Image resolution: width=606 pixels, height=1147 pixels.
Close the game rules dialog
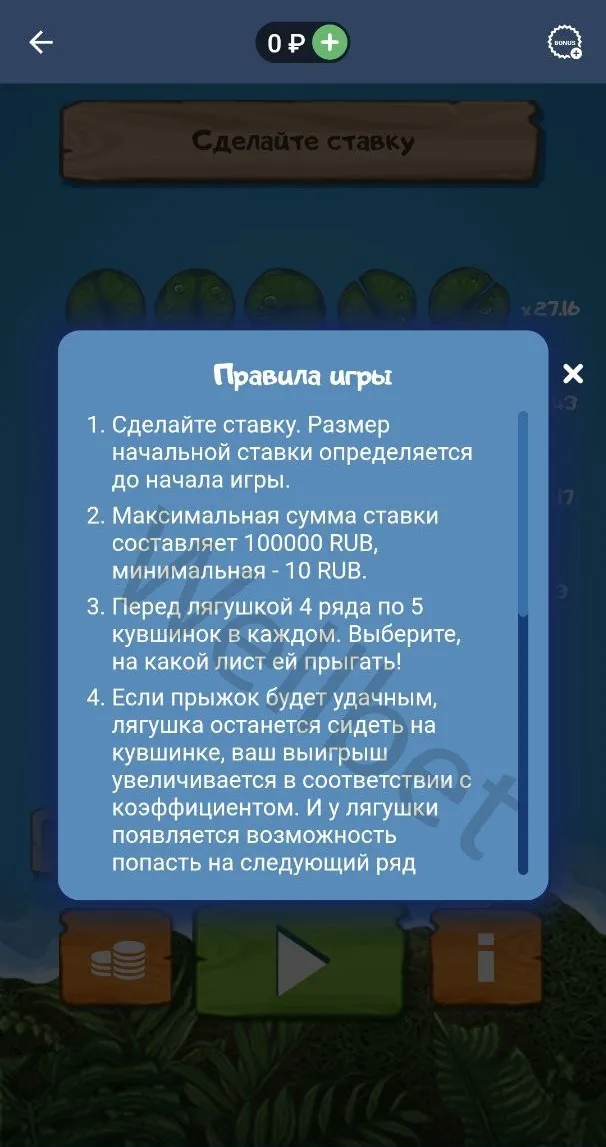(572, 374)
